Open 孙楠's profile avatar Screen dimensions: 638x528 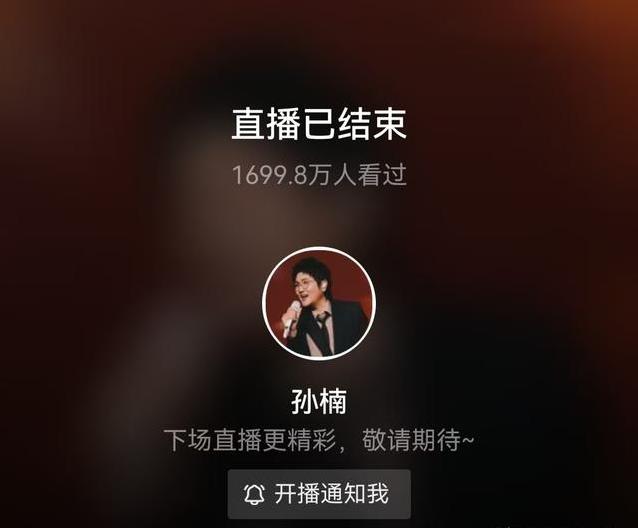click(x=318, y=303)
